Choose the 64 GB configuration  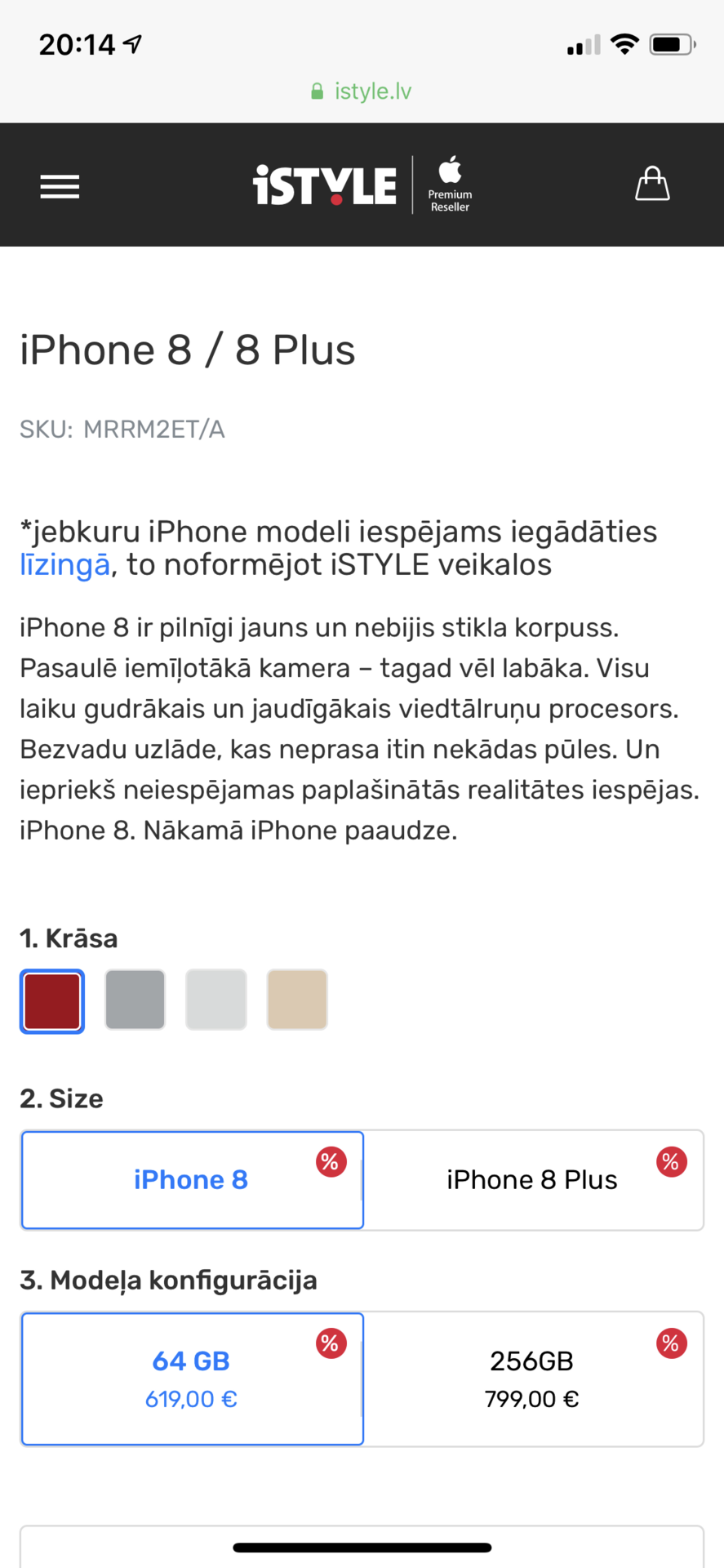(192, 1378)
